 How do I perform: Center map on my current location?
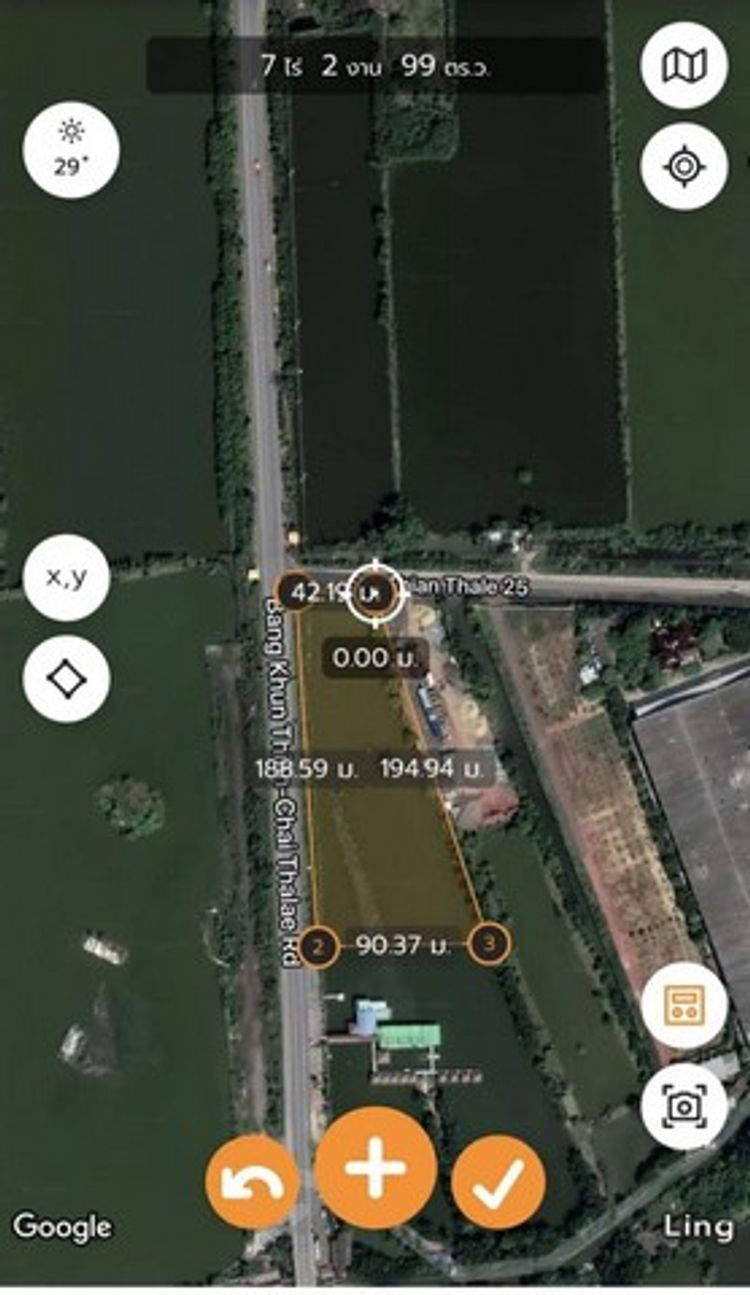(x=684, y=166)
